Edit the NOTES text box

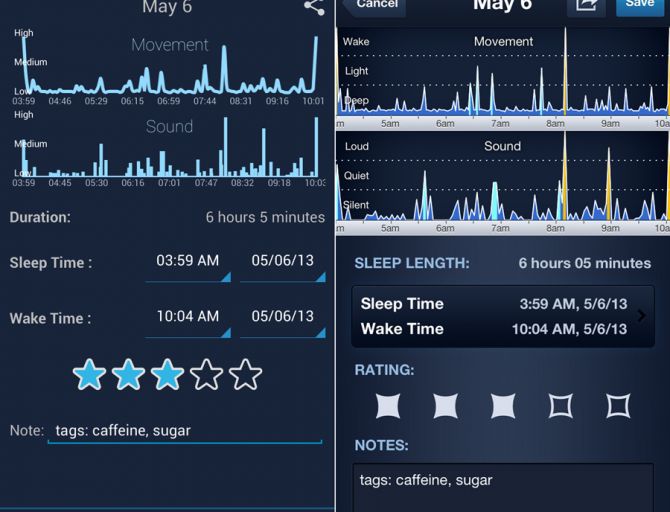pos(503,488)
